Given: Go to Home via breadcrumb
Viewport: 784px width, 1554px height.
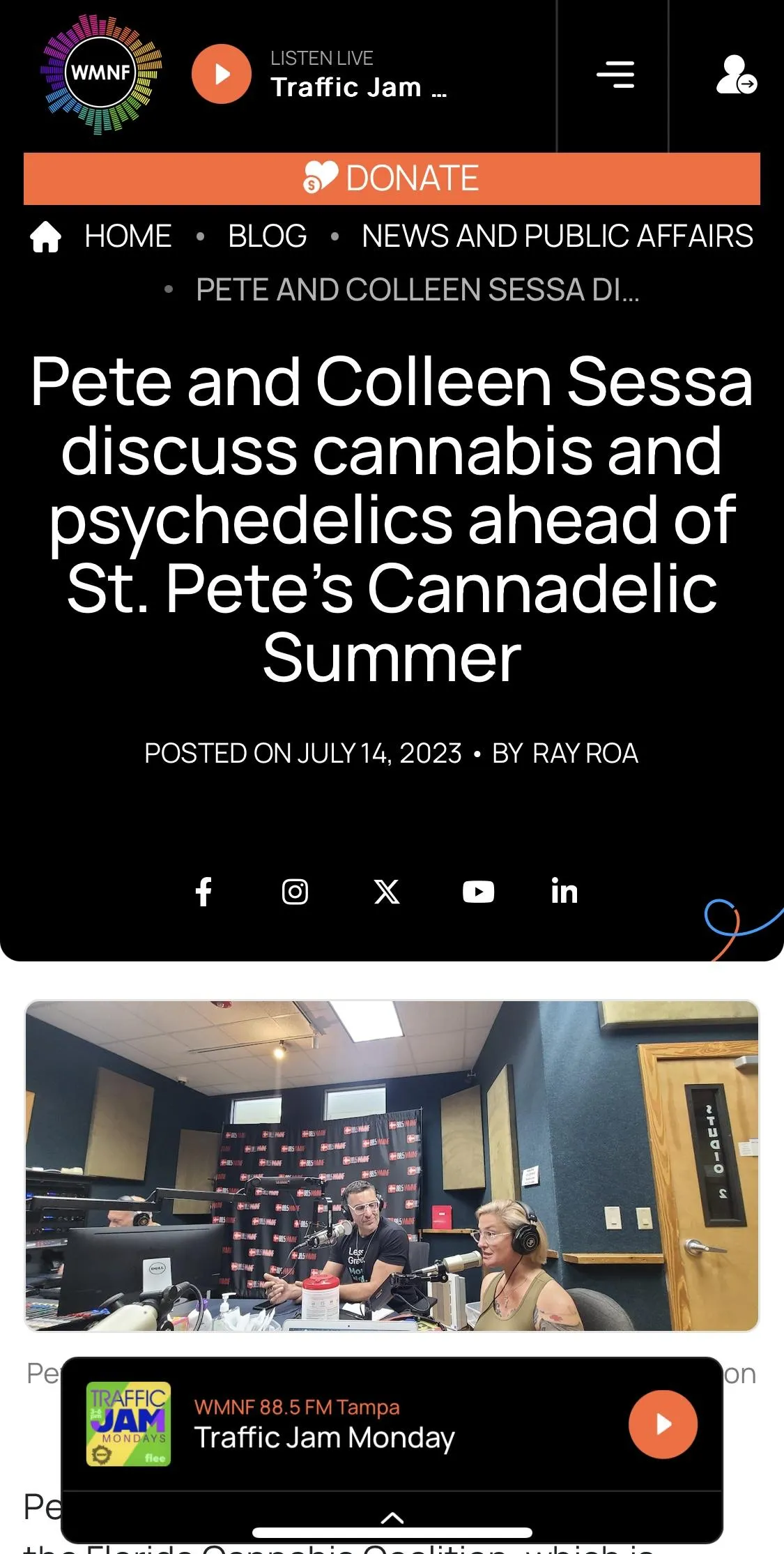Looking at the screenshot, I should [x=128, y=236].
